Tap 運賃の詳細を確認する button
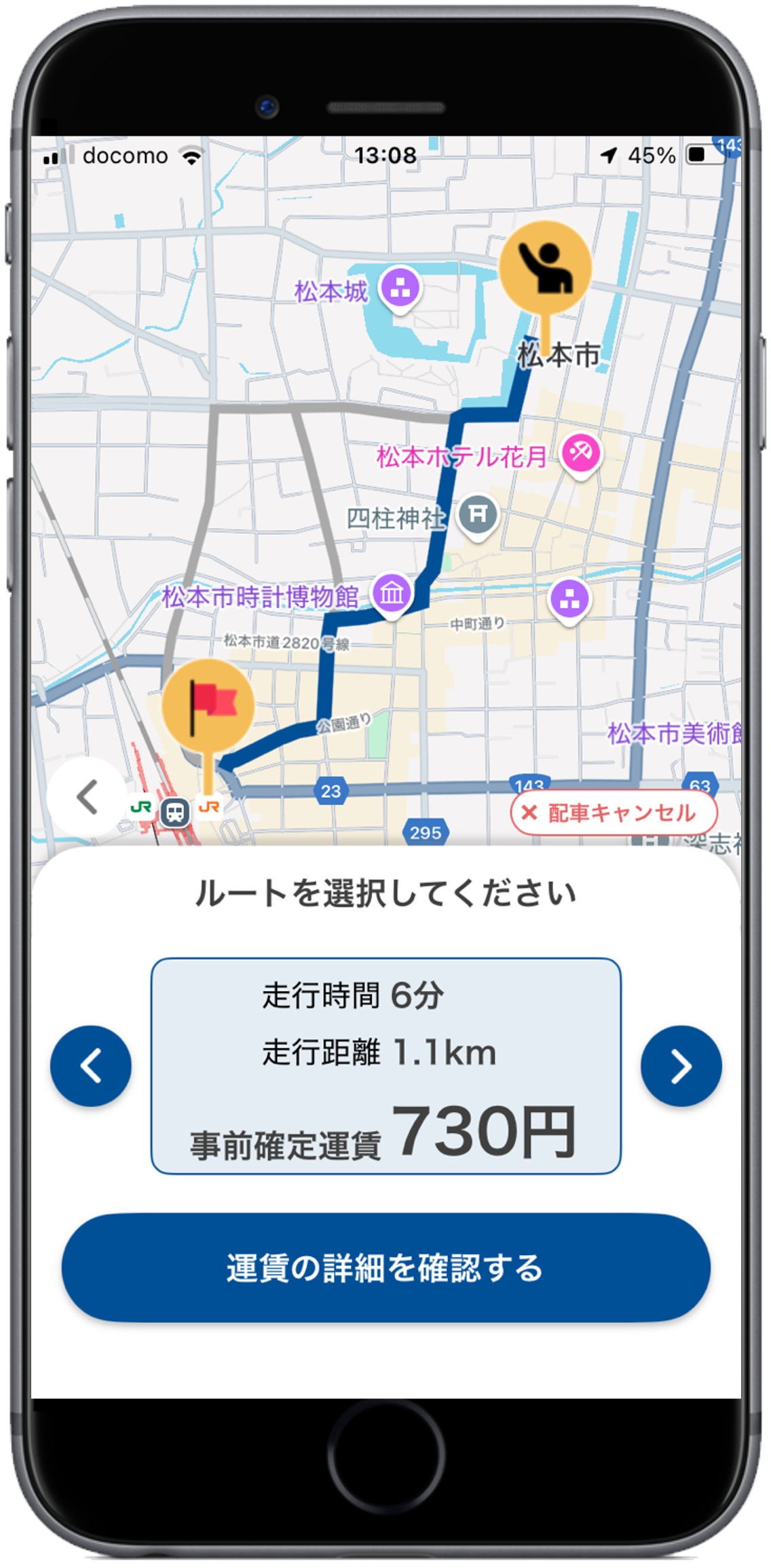This screenshot has height=1568, width=771. coord(385,1268)
